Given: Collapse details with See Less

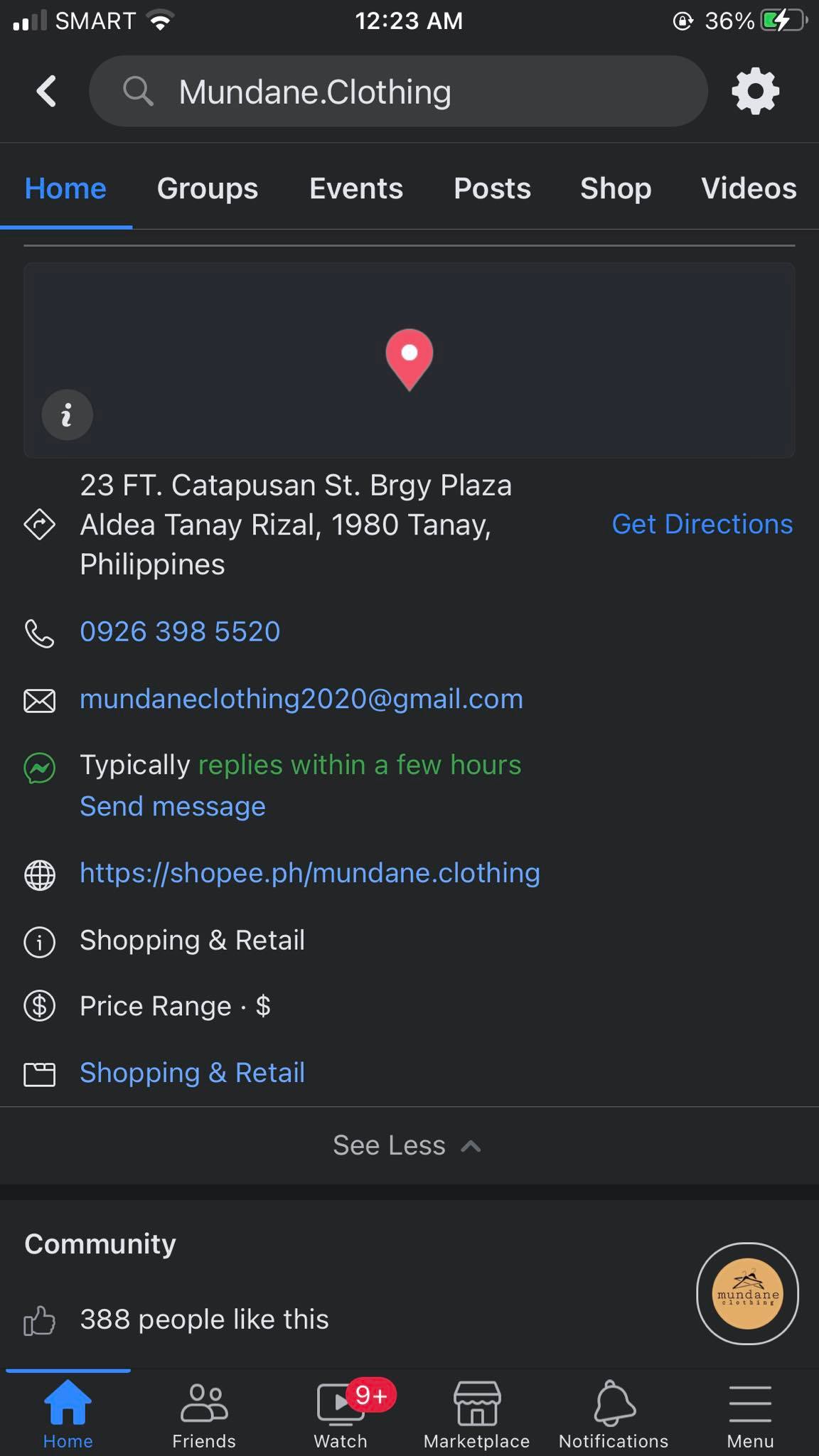Looking at the screenshot, I should [x=407, y=1145].
